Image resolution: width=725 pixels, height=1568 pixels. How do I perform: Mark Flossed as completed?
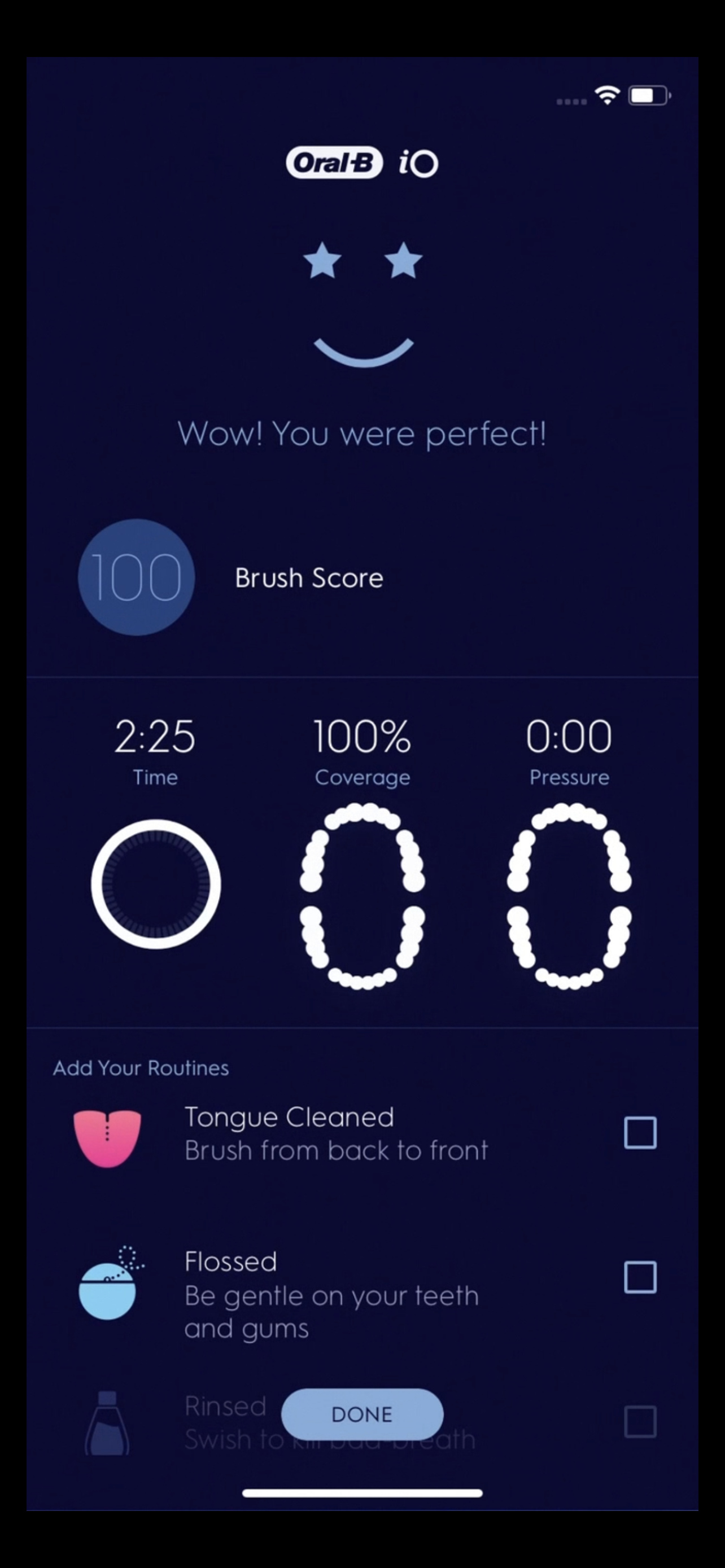[x=640, y=1277]
